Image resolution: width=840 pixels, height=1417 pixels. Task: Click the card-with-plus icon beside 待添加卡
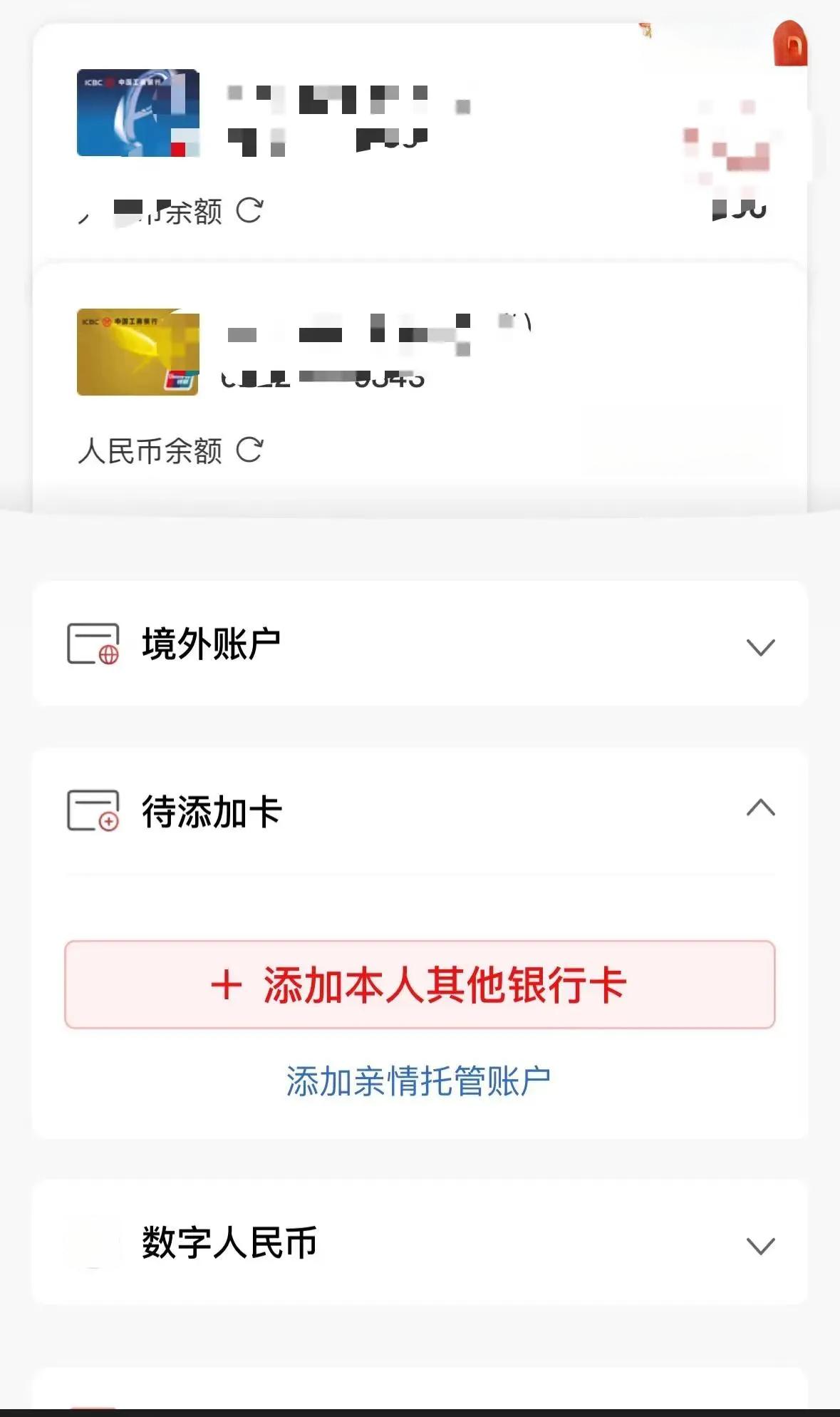coord(92,810)
